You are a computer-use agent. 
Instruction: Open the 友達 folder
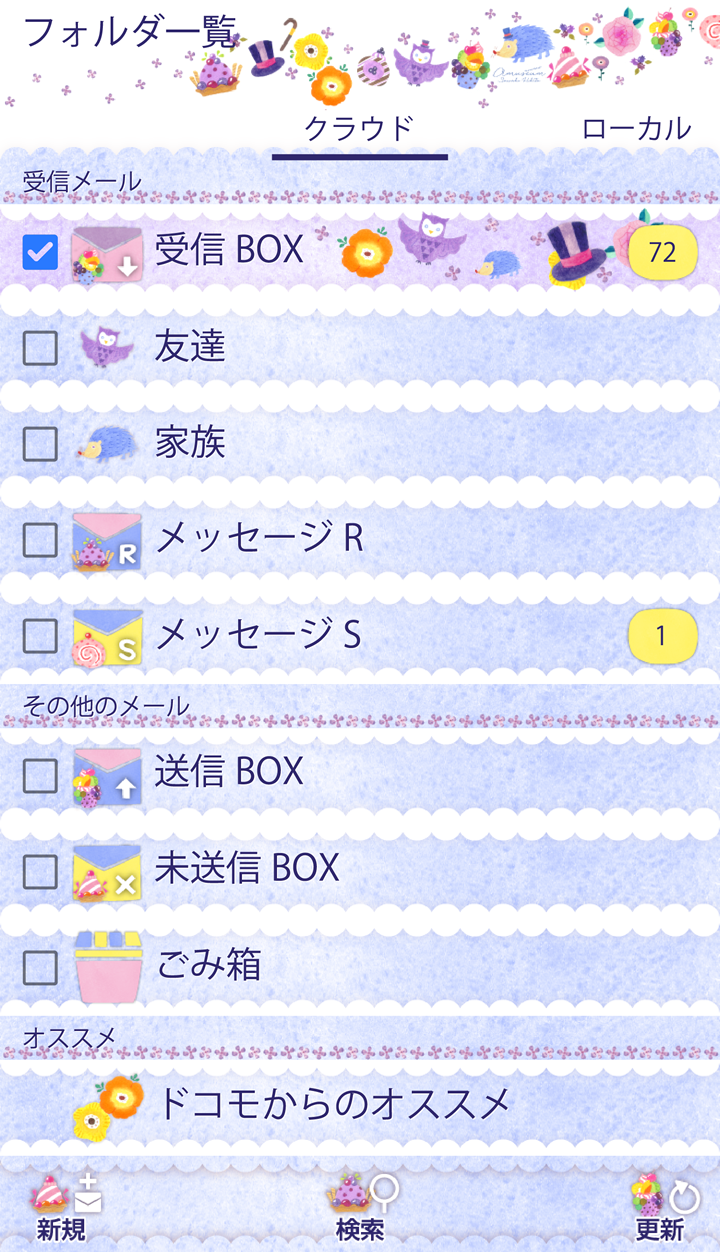coord(190,347)
